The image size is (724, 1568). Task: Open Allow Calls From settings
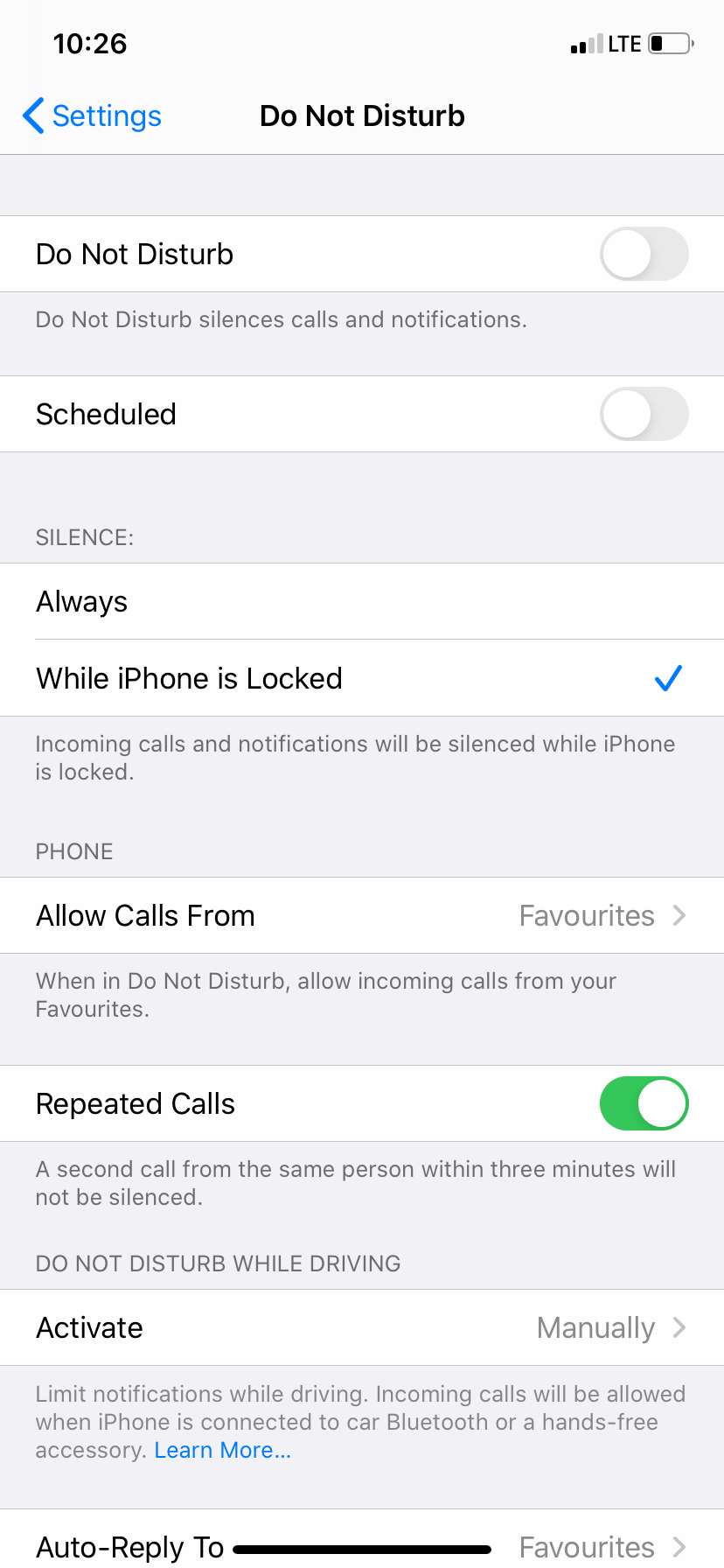[x=362, y=915]
